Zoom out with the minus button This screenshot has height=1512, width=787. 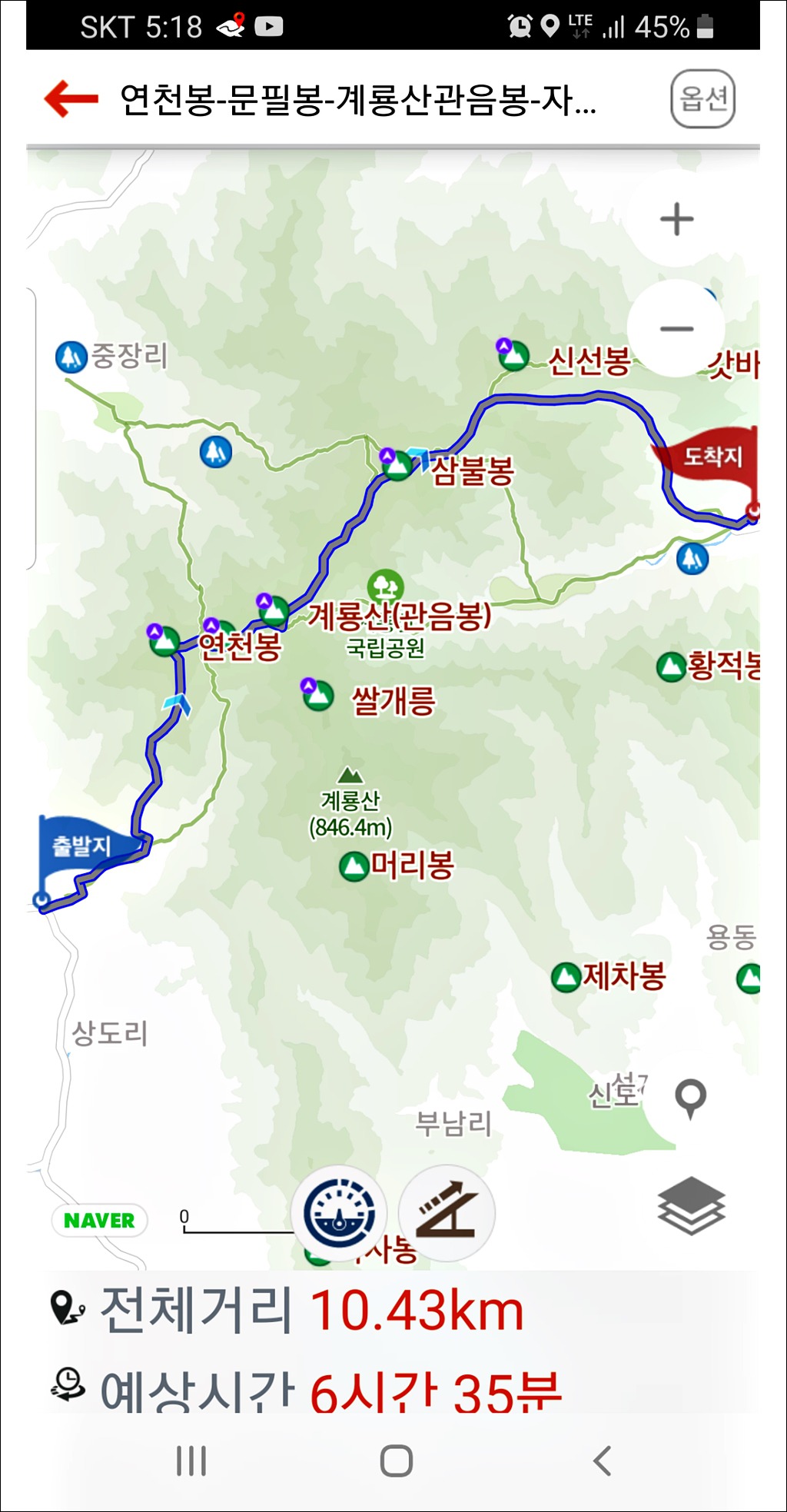(x=676, y=329)
